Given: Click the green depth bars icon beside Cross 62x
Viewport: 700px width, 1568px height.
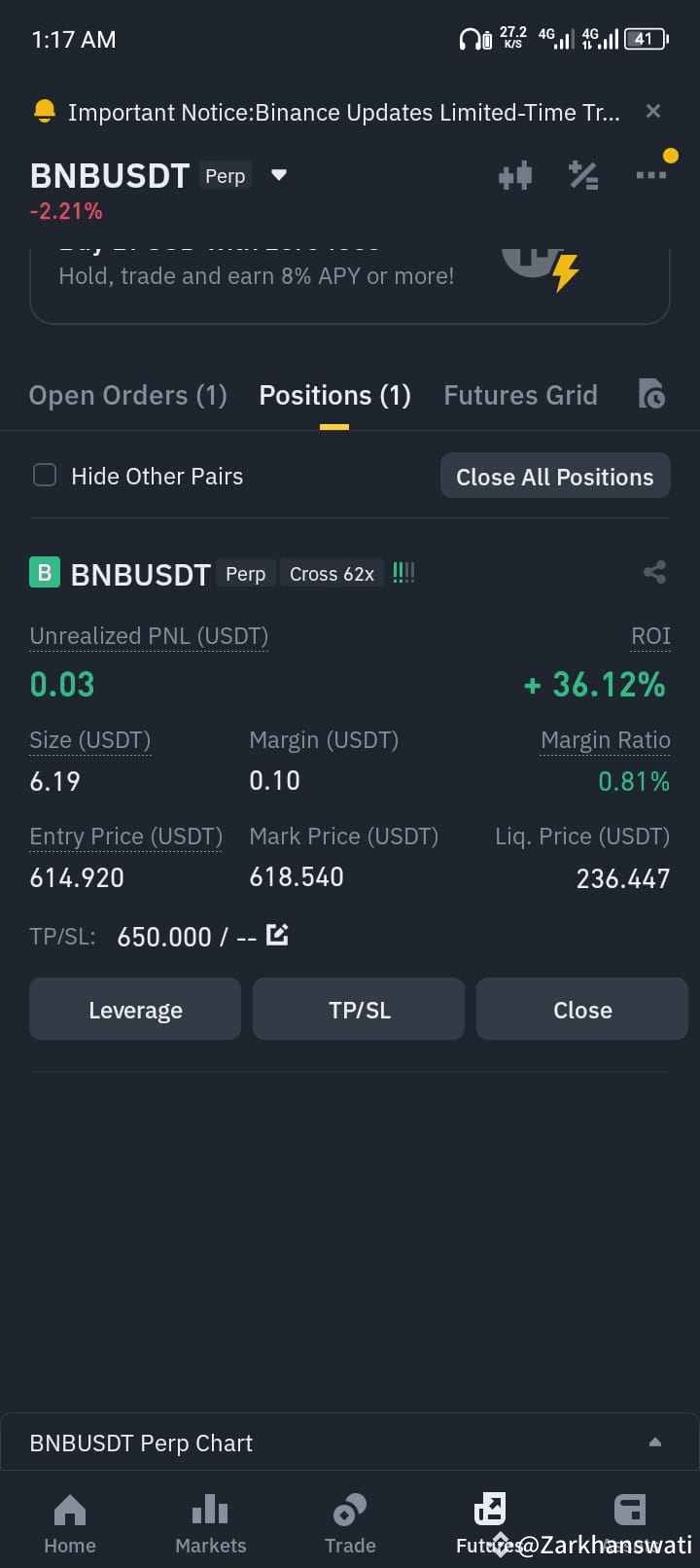Looking at the screenshot, I should [x=402, y=573].
